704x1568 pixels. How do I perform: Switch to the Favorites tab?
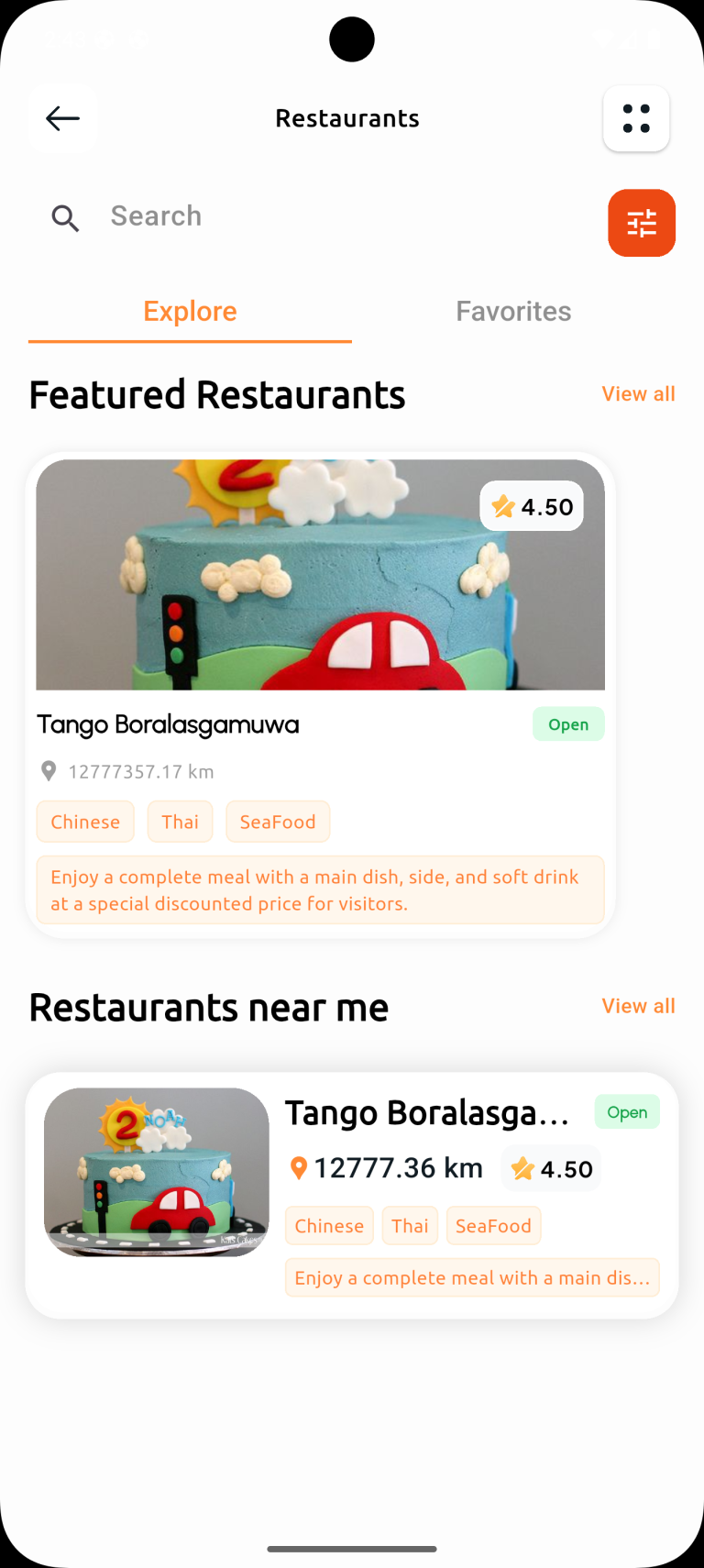tap(513, 311)
